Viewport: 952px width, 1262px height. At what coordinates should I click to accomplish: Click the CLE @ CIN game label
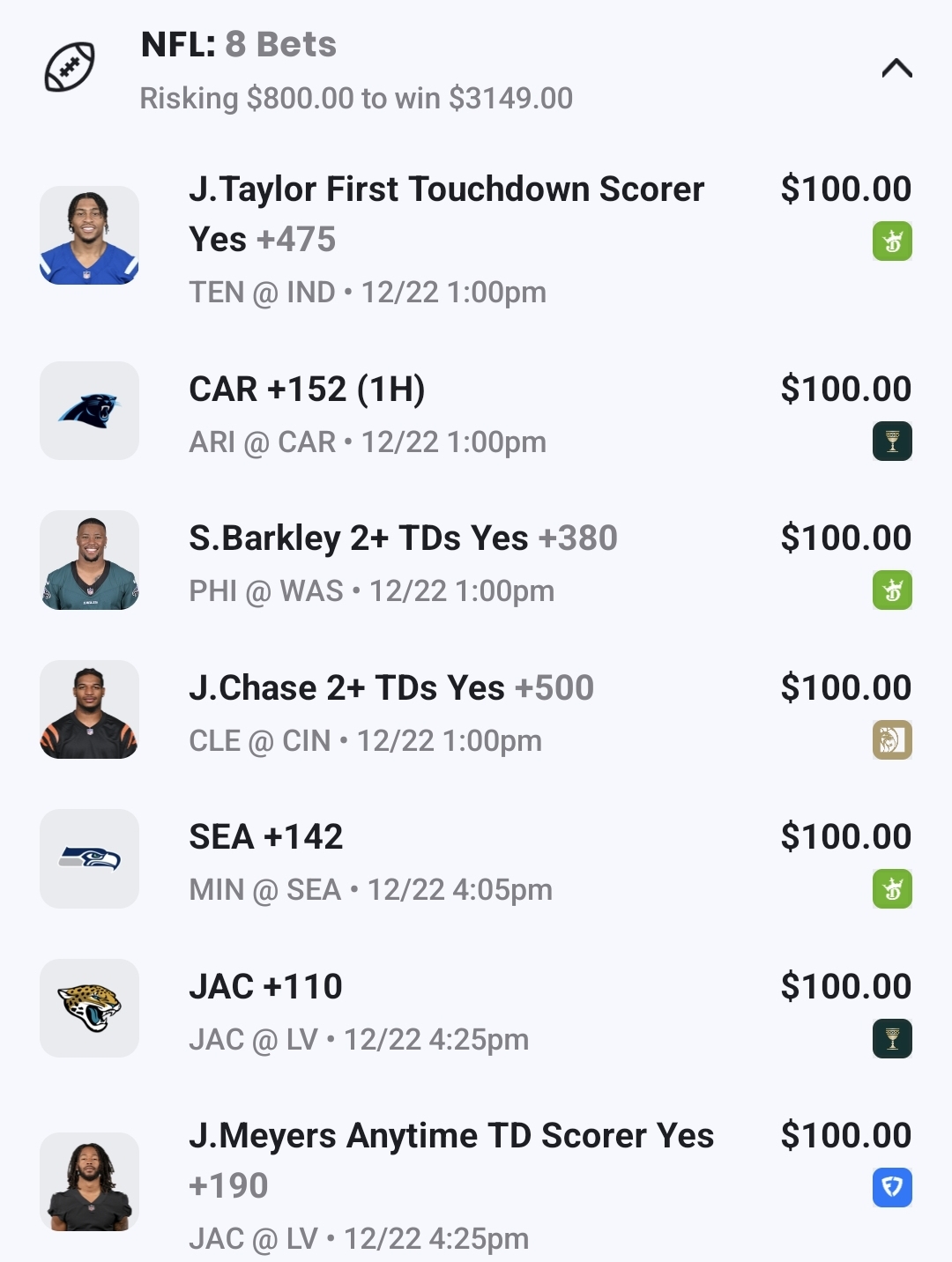coord(365,740)
